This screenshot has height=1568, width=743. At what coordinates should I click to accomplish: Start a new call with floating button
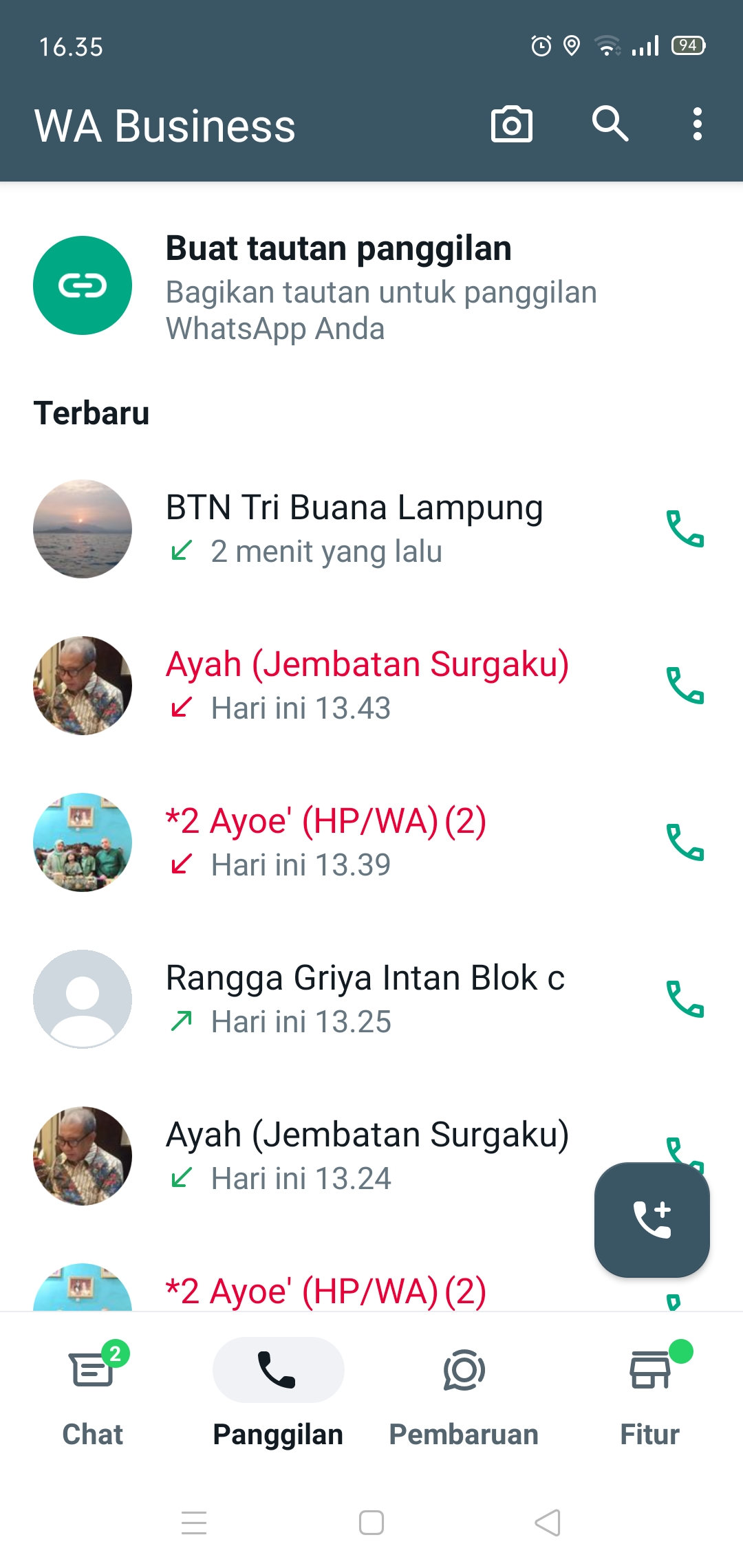click(x=652, y=1219)
